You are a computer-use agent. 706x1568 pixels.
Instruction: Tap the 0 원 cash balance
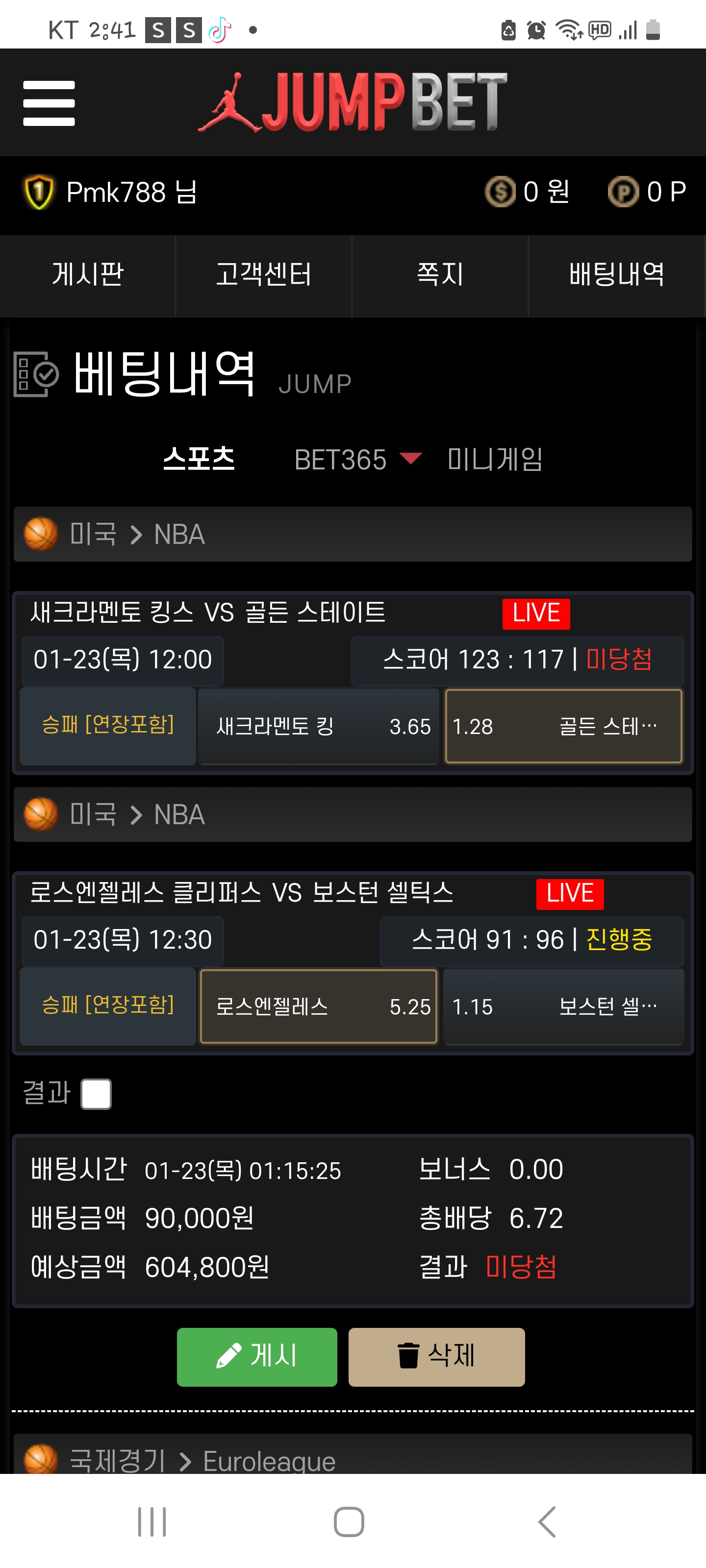[527, 193]
